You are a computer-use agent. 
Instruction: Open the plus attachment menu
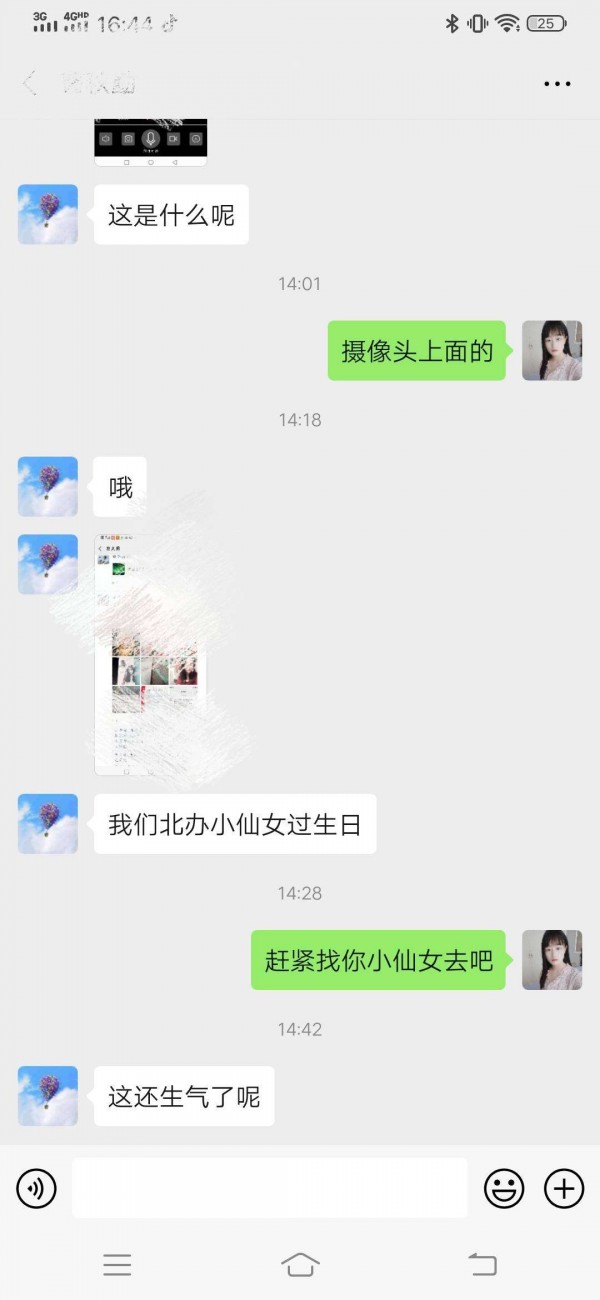[564, 1188]
